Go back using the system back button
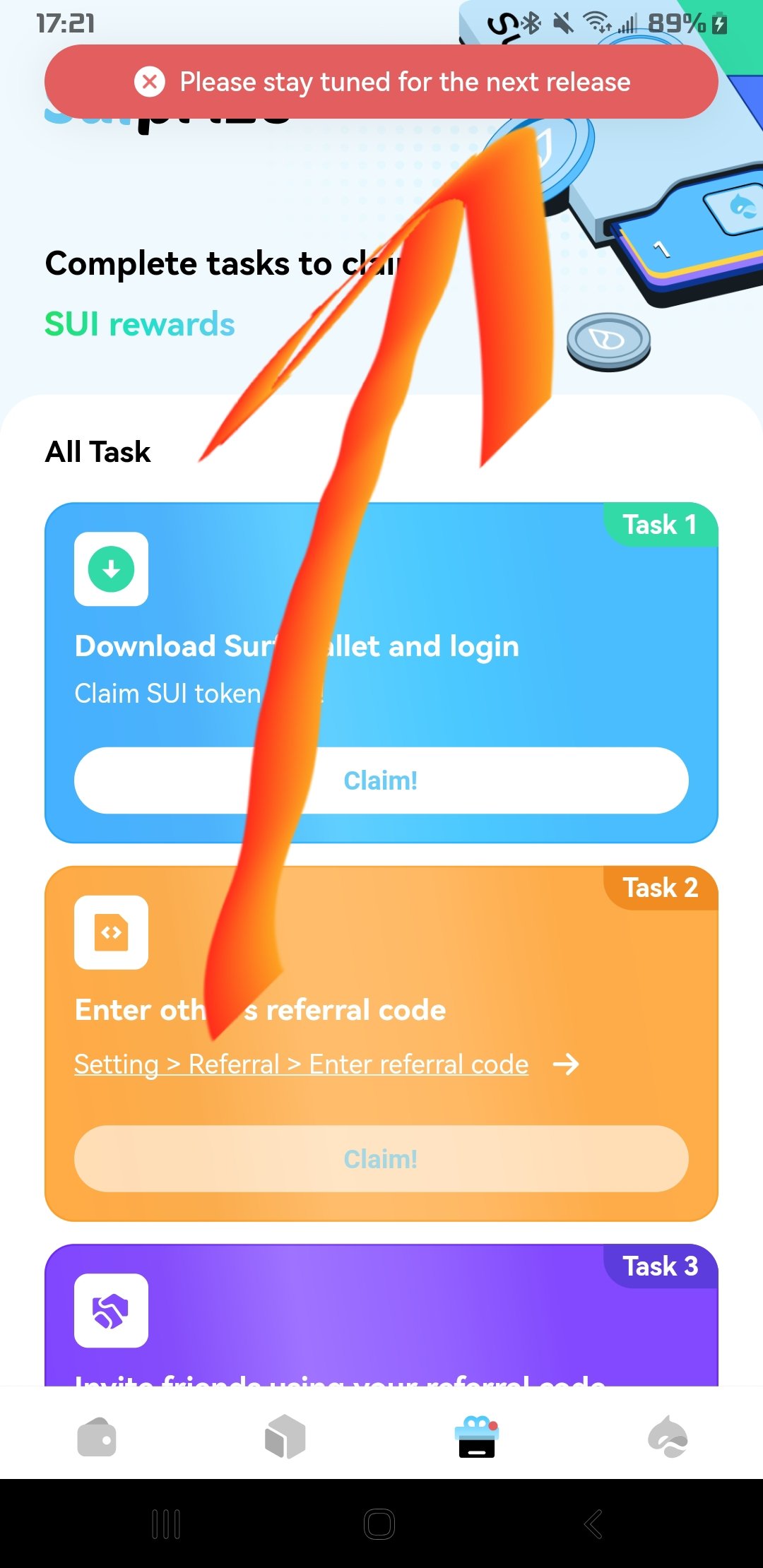763x1568 pixels. point(593,1524)
